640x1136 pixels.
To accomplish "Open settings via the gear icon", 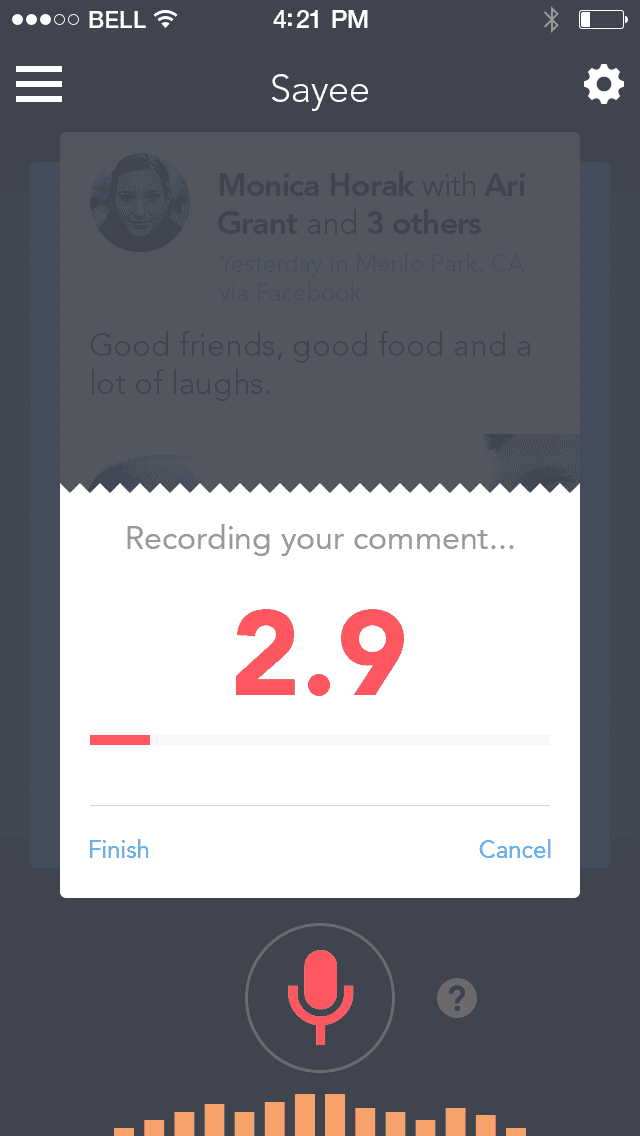I will [x=603, y=85].
